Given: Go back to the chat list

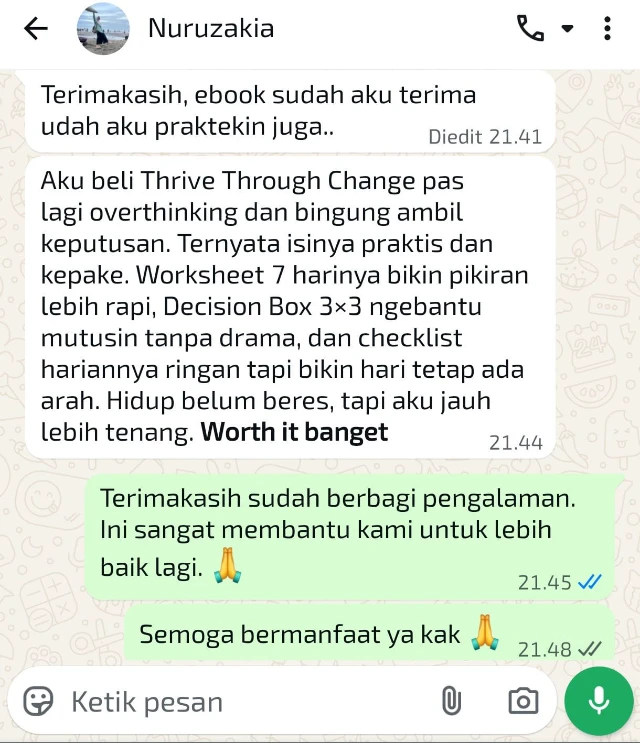Looking at the screenshot, I should click(x=35, y=29).
